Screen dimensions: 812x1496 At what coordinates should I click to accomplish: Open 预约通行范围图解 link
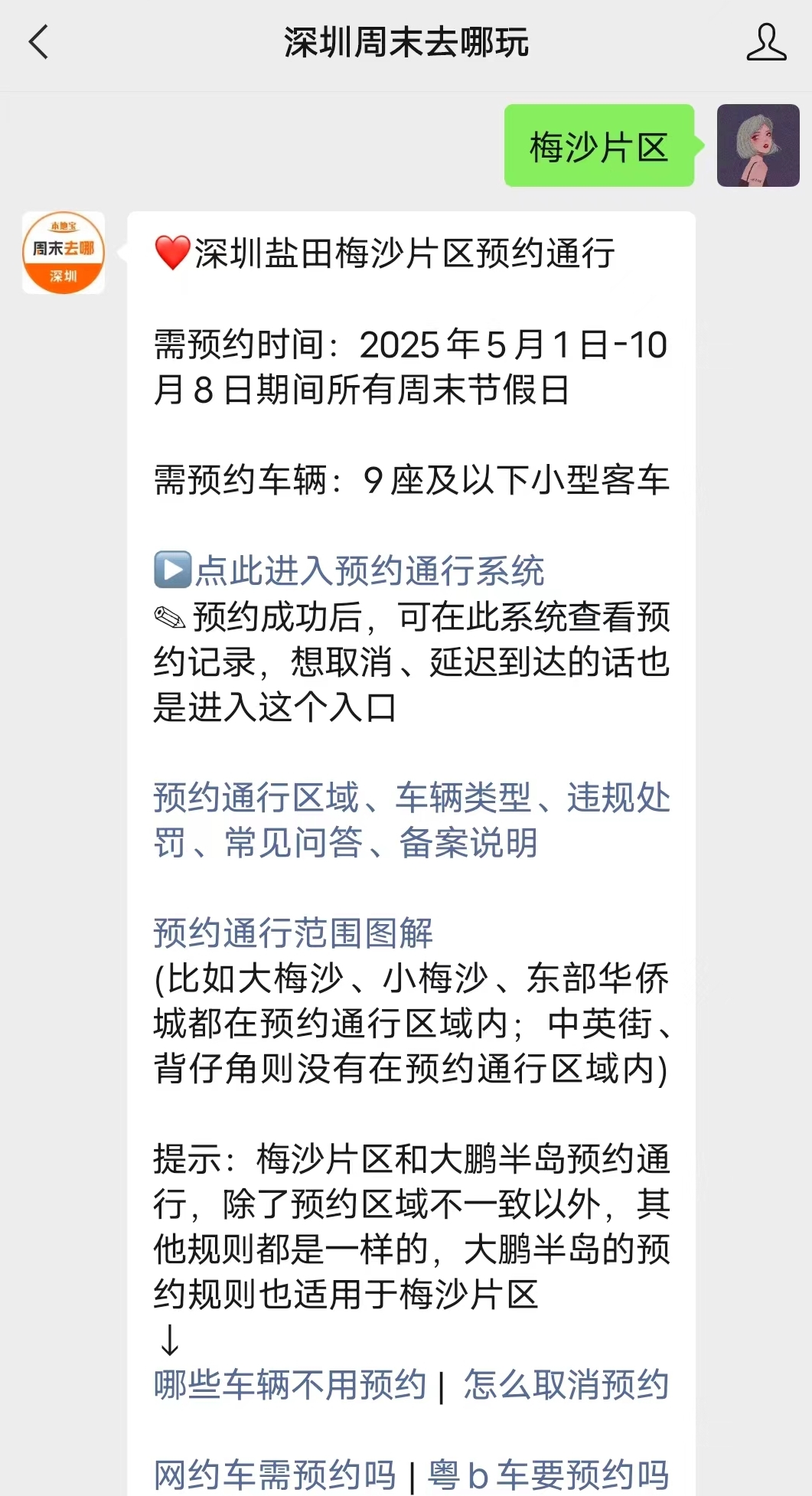[x=293, y=933]
